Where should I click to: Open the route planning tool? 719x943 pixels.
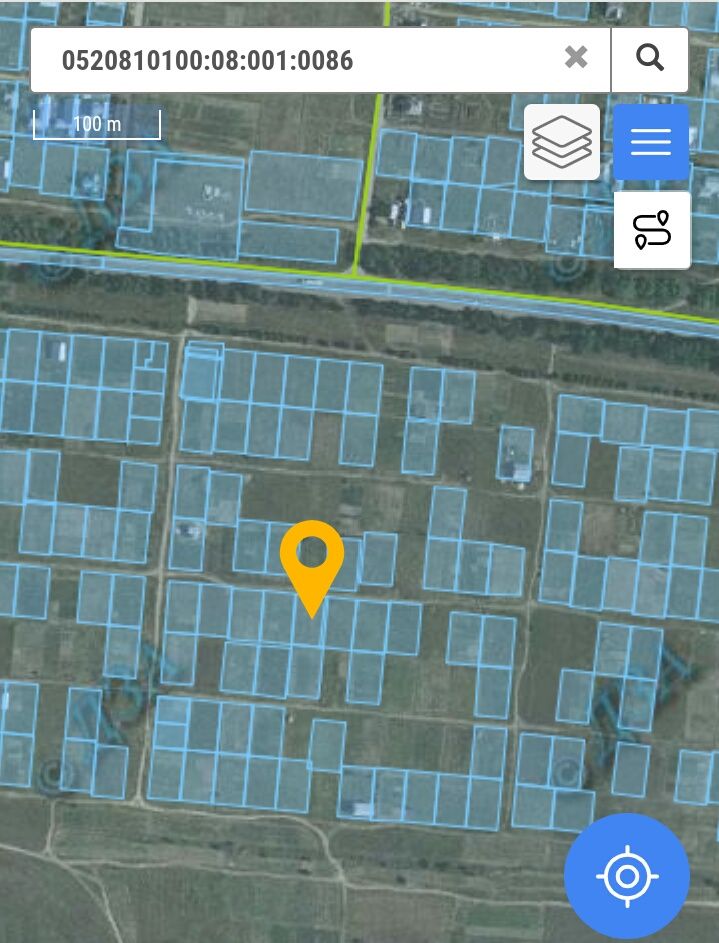click(x=652, y=230)
